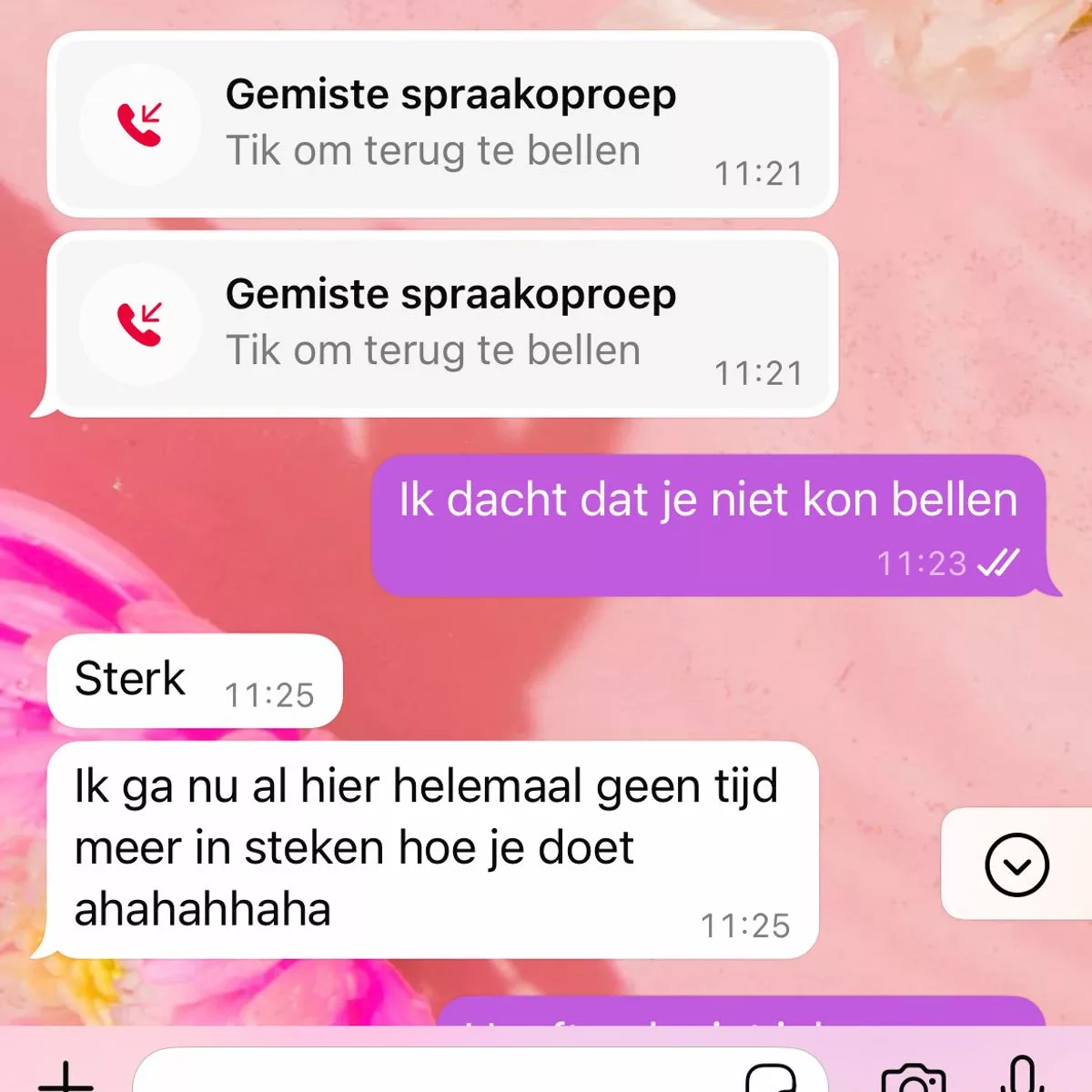Open the camera to take a photo
The image size is (1092, 1092).
(x=914, y=1080)
